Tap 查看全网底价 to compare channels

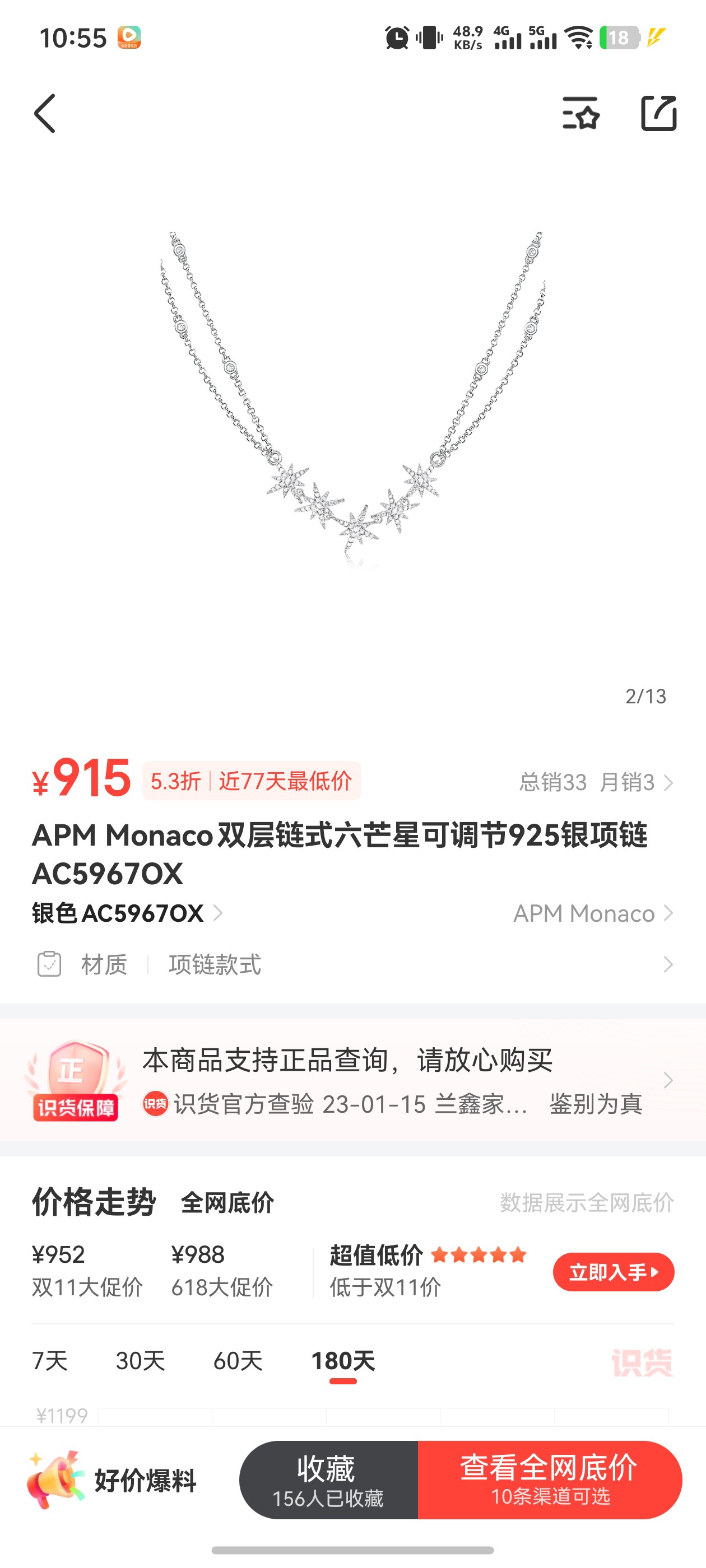coord(550,1480)
